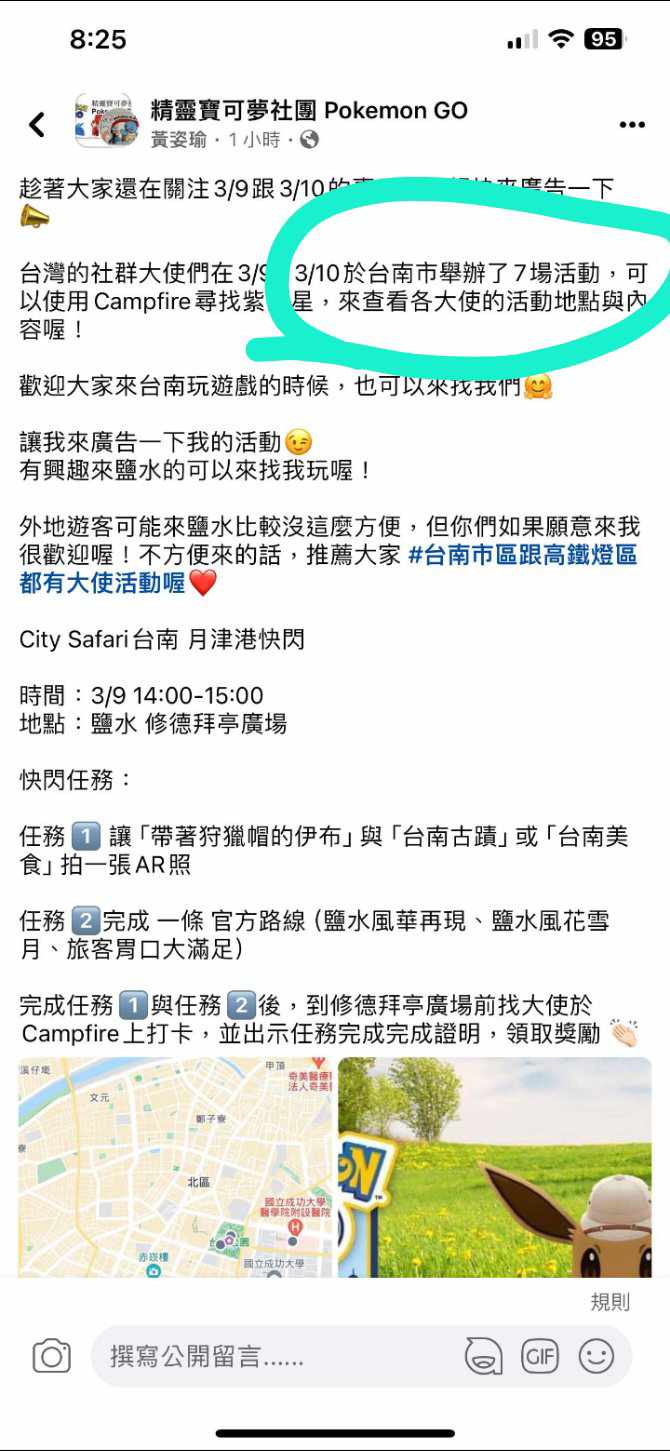Viewport: 670px width, 1451px height.
Task: Open the 精靈寶可夢社團 Pokemon GO group page
Action: tap(308, 110)
